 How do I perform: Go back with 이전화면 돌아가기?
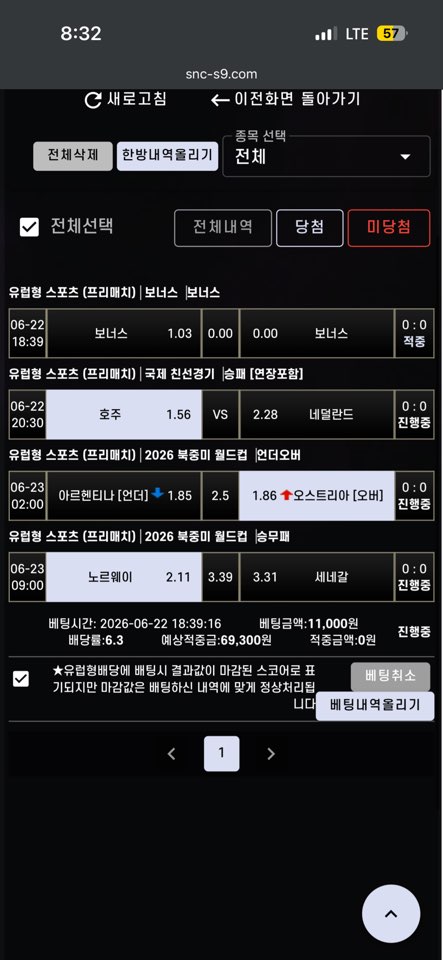pos(285,99)
